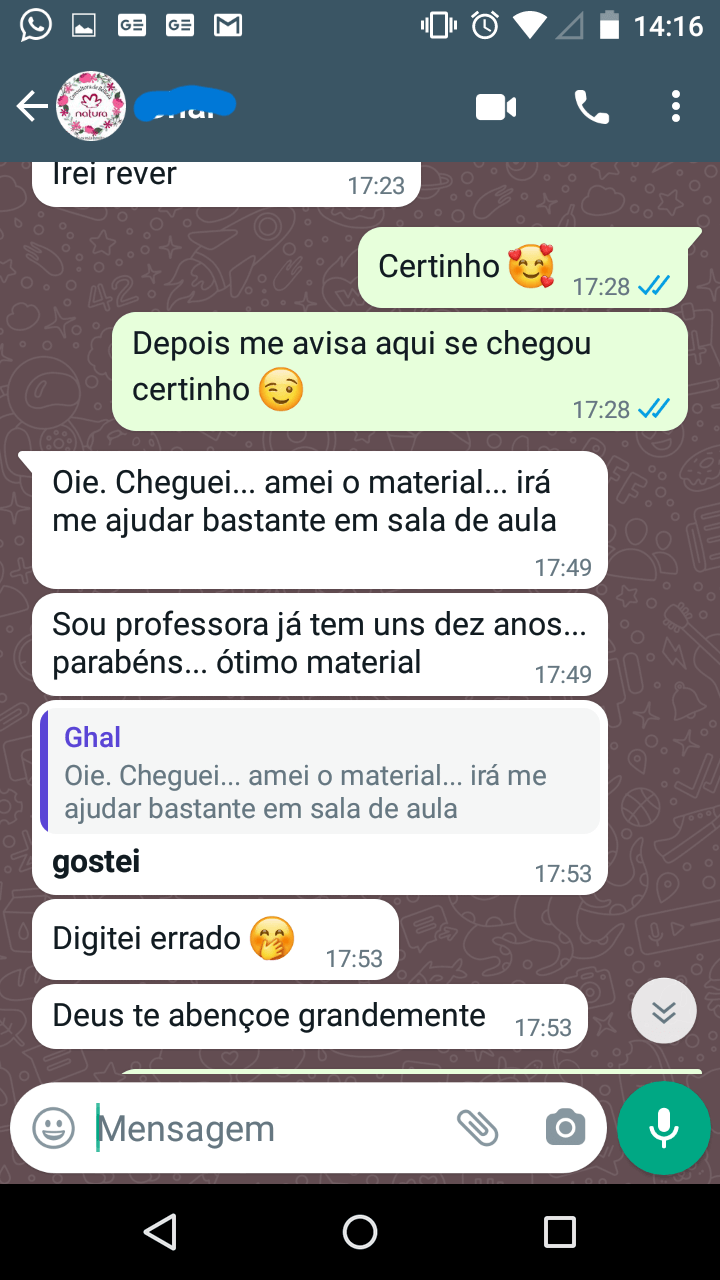Attach a file with the paperclip
Screen dimensions: 720x1280
coord(479,1127)
